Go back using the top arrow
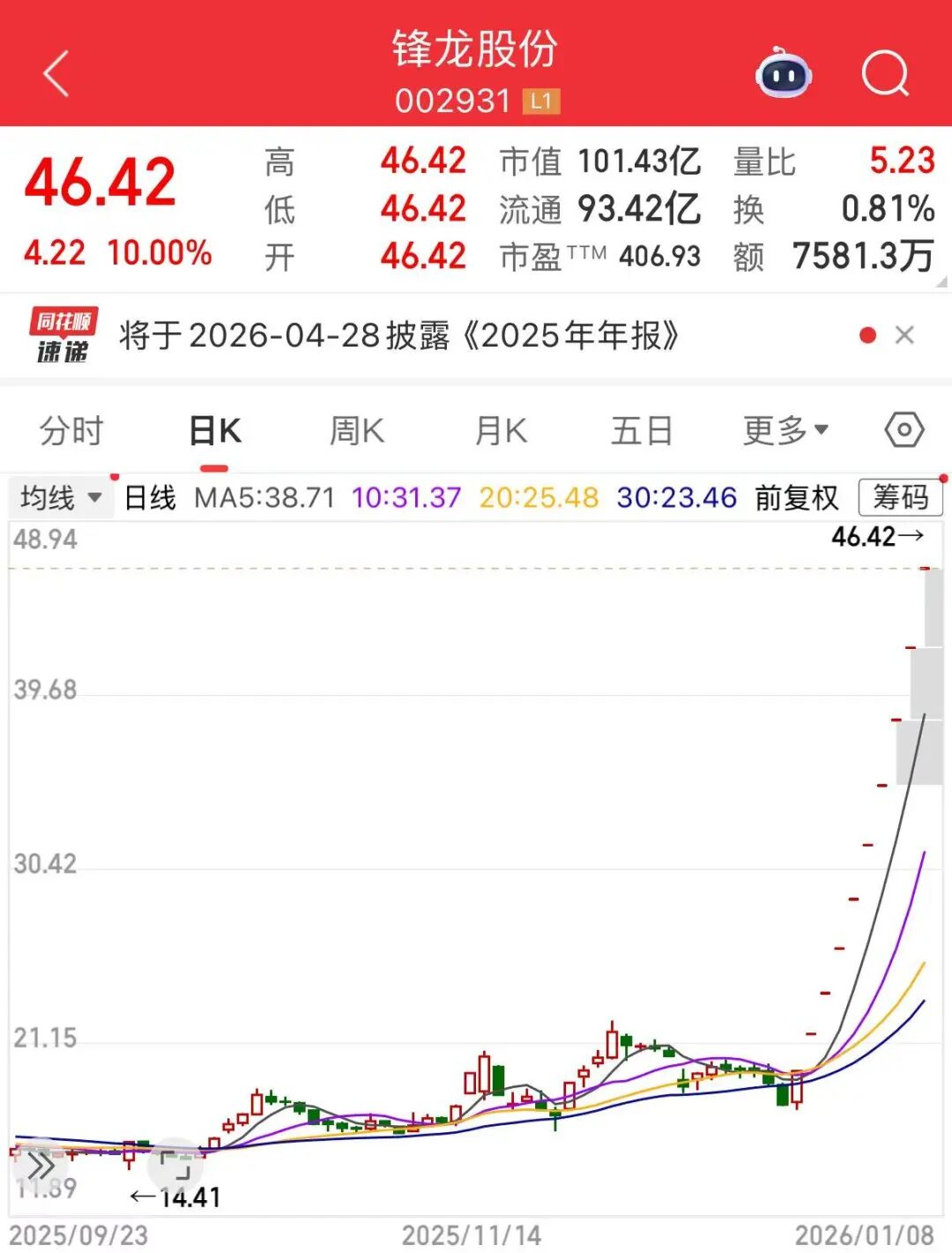Screen dimensions: 952x1253 click(56, 73)
